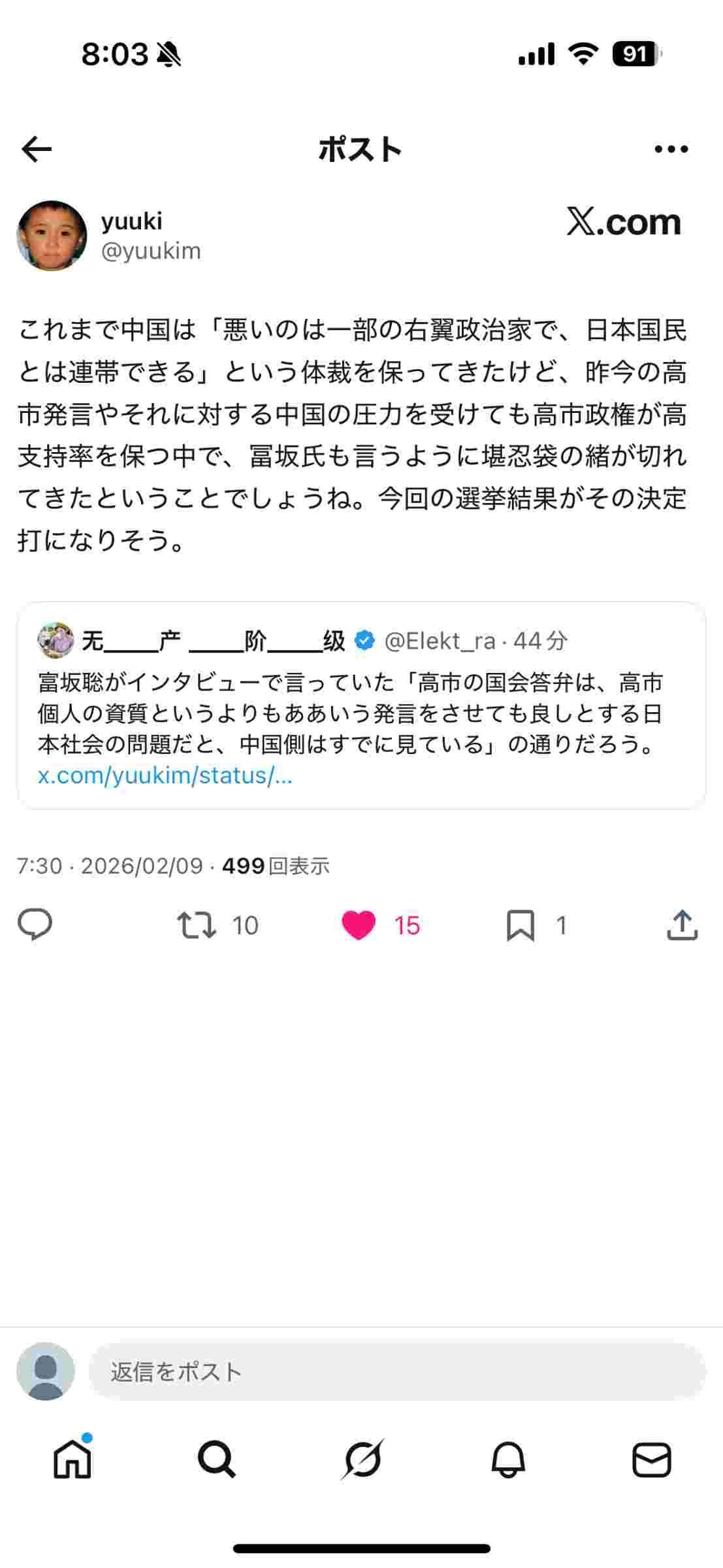Viewport: 723px width, 1568px height.
Task: Repost this post with 10 reposts
Action: coord(197,925)
